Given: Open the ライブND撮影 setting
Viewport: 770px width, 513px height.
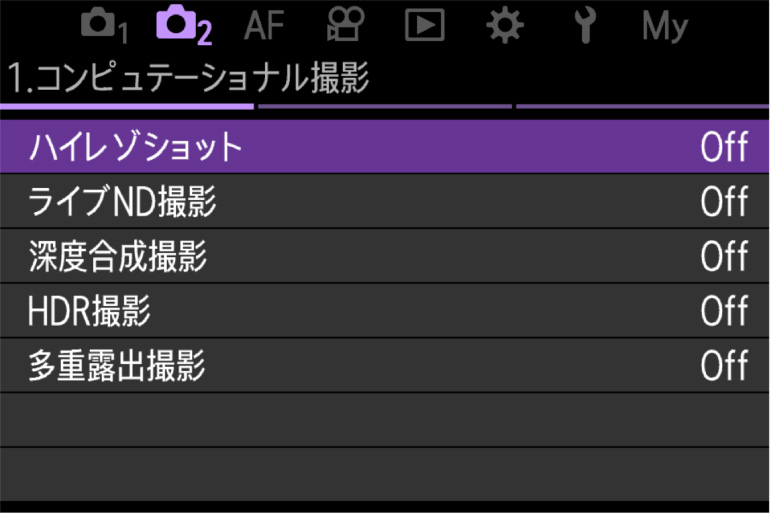Looking at the screenshot, I should tap(385, 202).
